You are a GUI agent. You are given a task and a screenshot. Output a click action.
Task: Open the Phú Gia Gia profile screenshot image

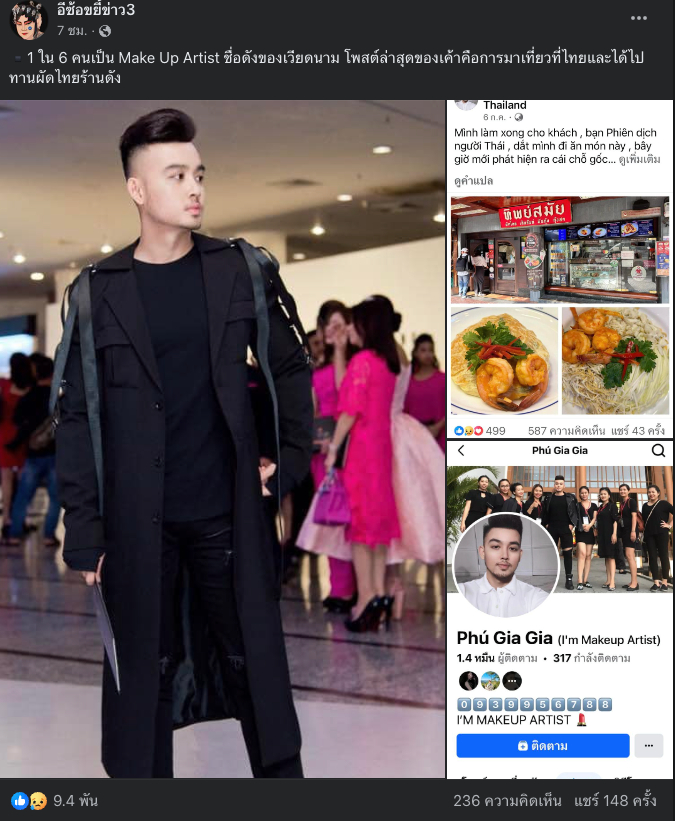click(x=560, y=608)
